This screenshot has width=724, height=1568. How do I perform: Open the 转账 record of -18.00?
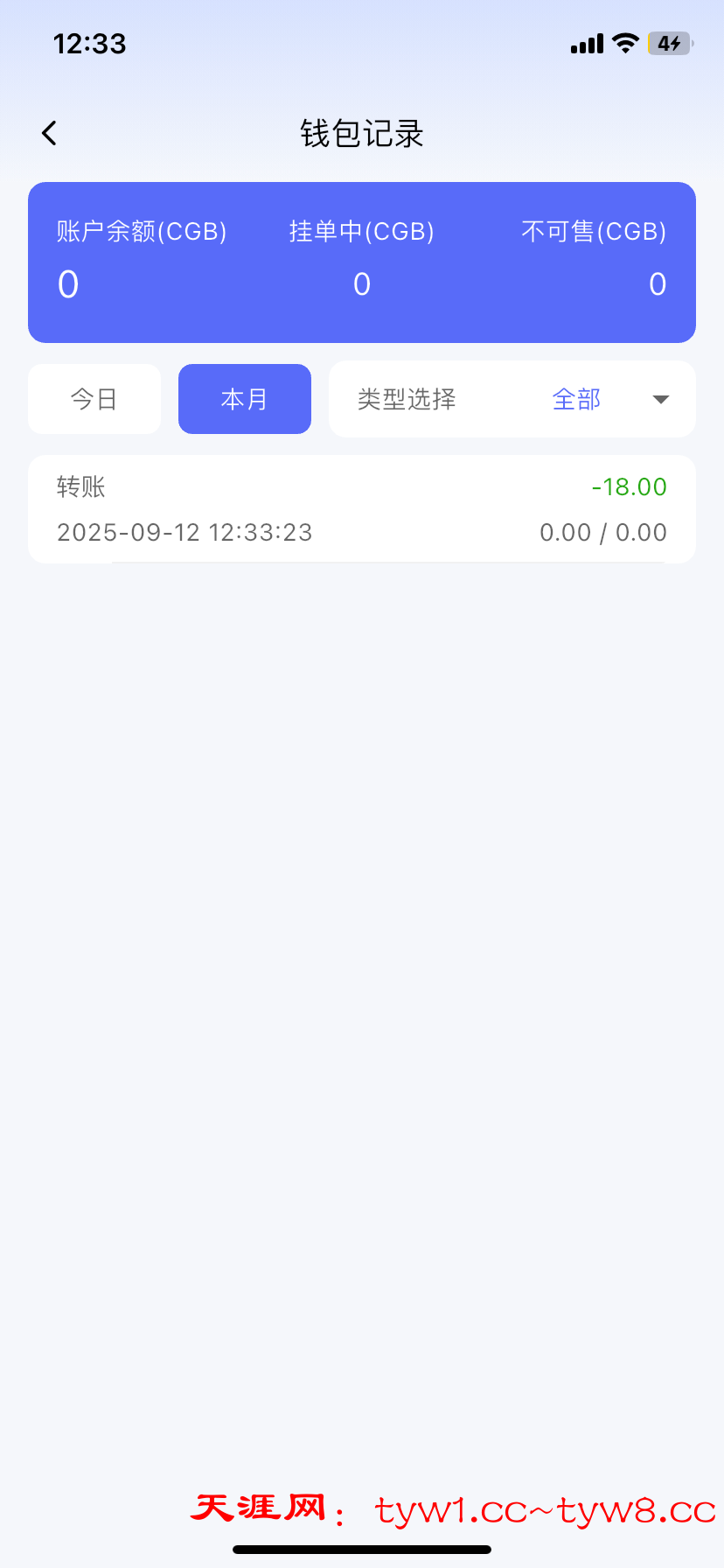[362, 509]
